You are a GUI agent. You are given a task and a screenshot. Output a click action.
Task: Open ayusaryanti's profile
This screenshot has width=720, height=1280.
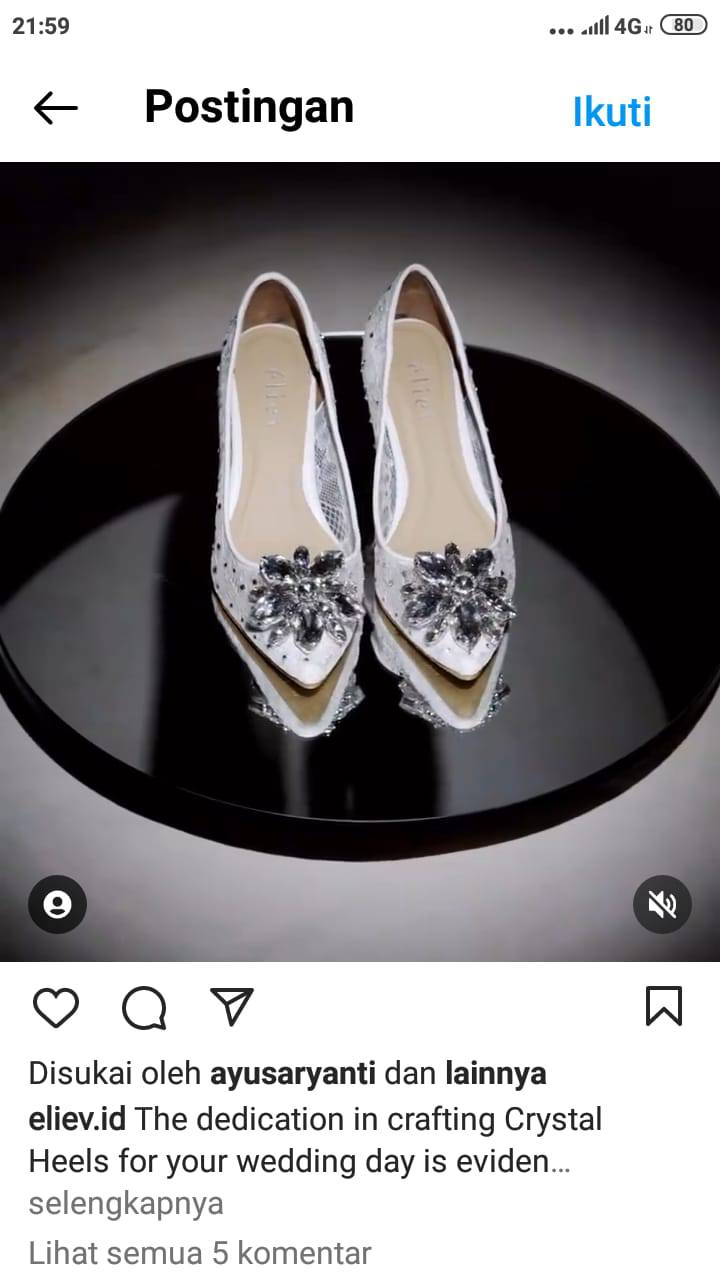click(293, 1075)
